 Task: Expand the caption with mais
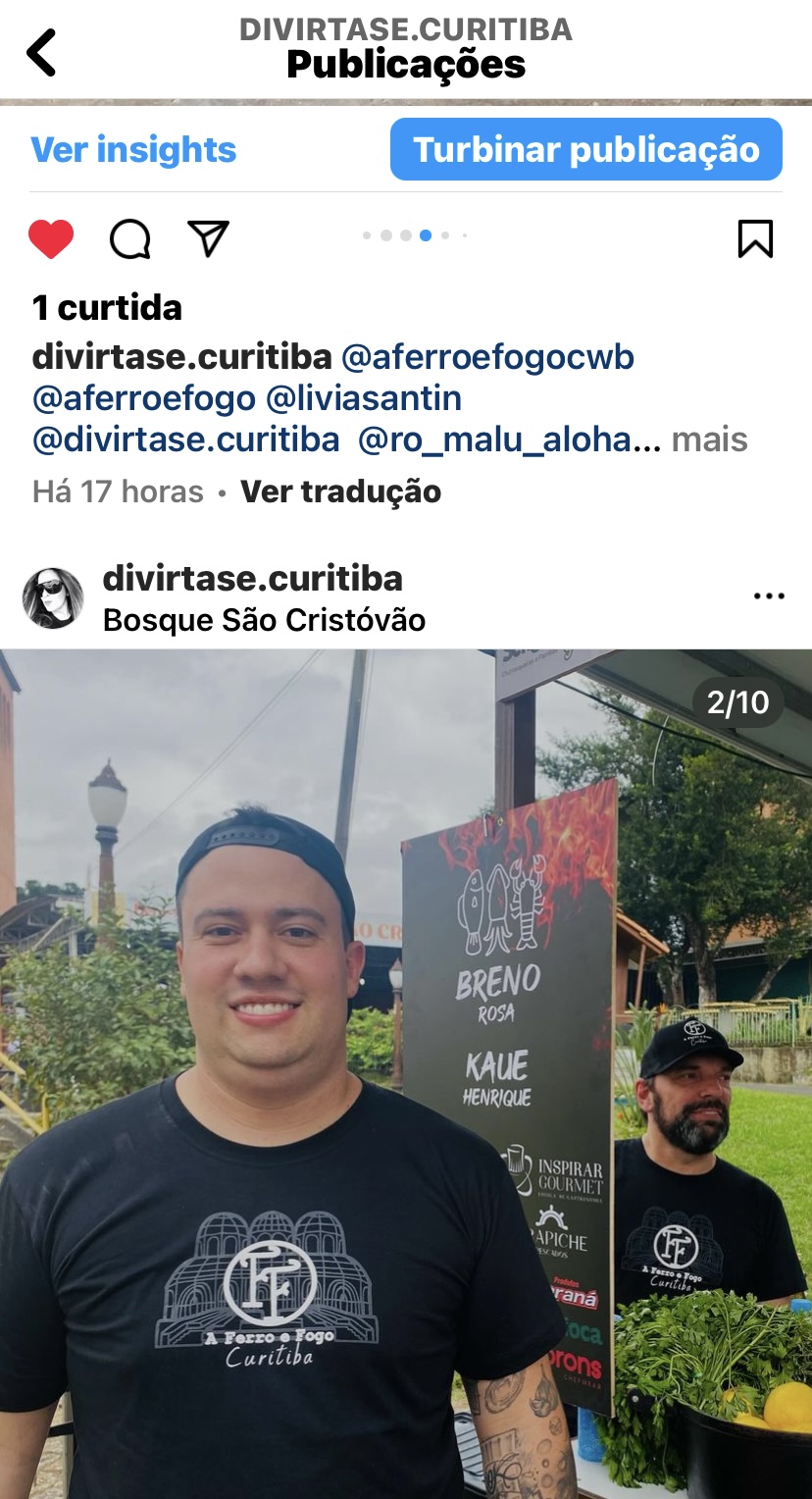tap(709, 439)
